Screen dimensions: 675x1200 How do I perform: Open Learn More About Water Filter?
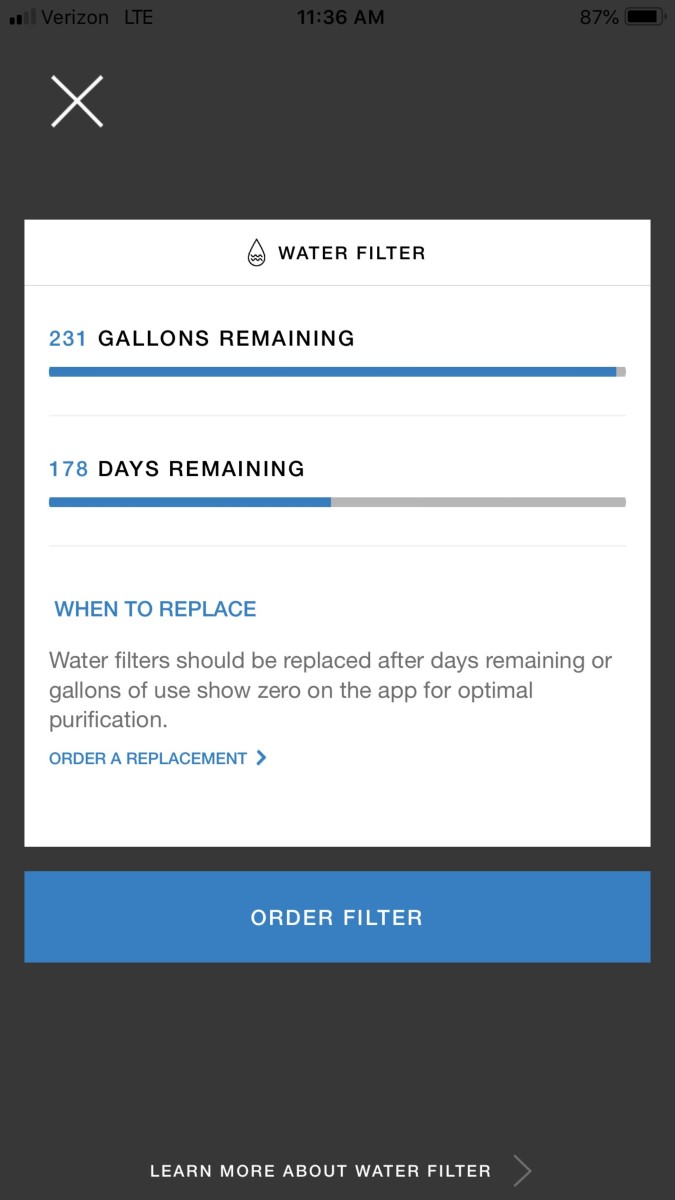338,1170
